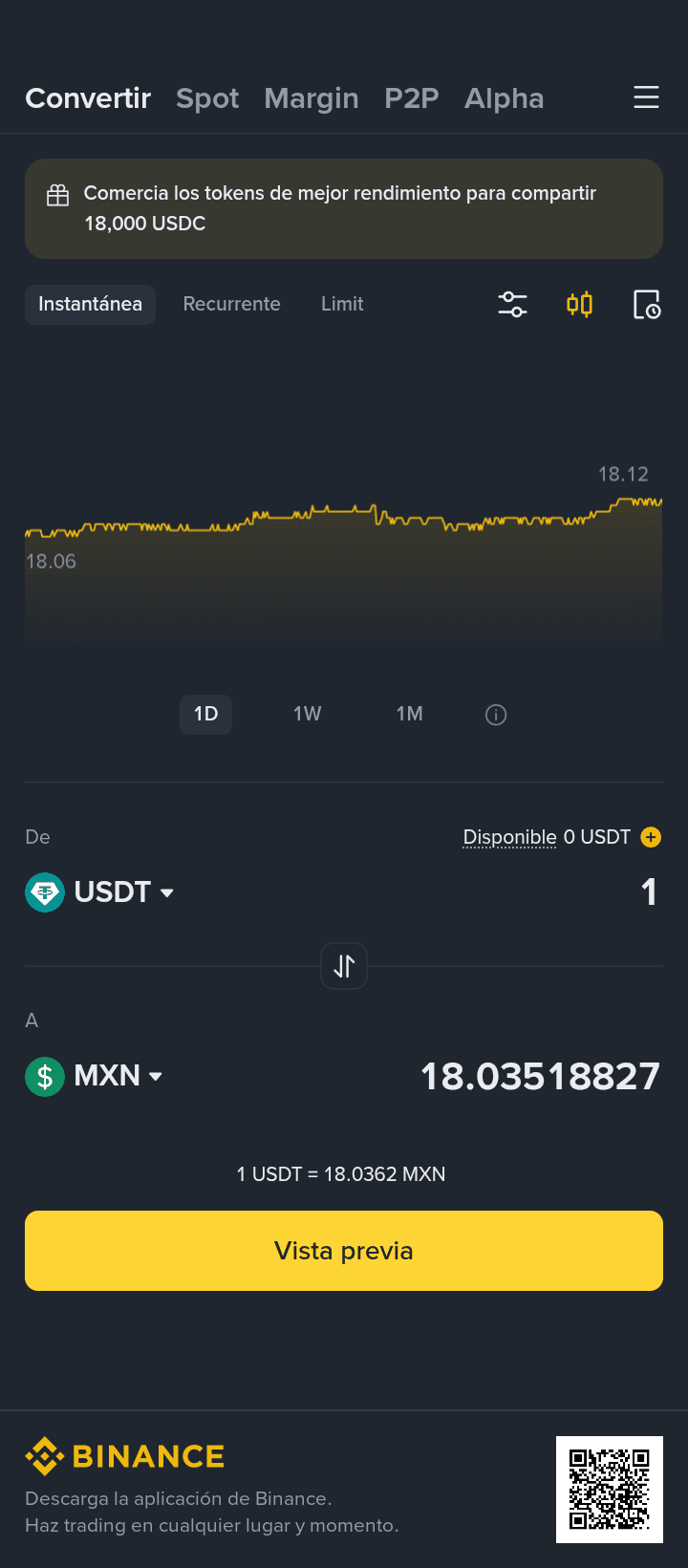Open conversion settings sliders icon

click(512, 305)
